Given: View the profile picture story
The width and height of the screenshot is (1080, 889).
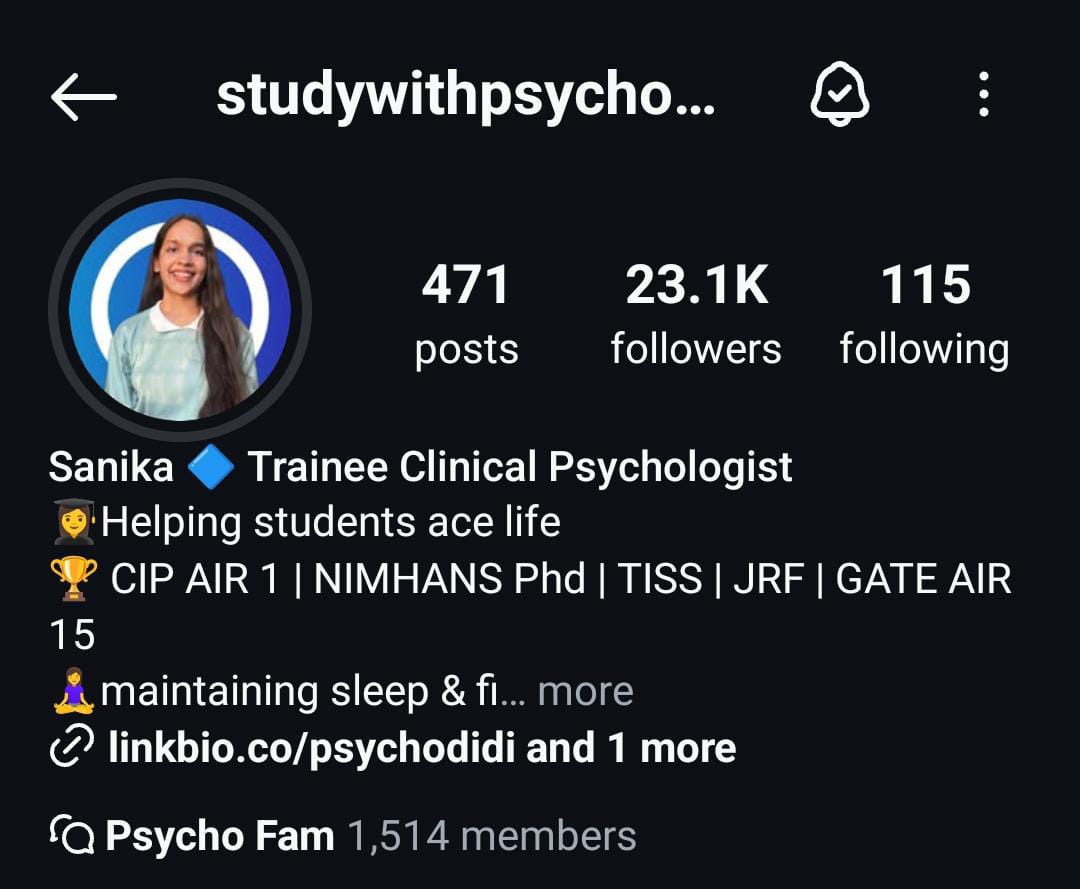Looking at the screenshot, I should point(180,310).
